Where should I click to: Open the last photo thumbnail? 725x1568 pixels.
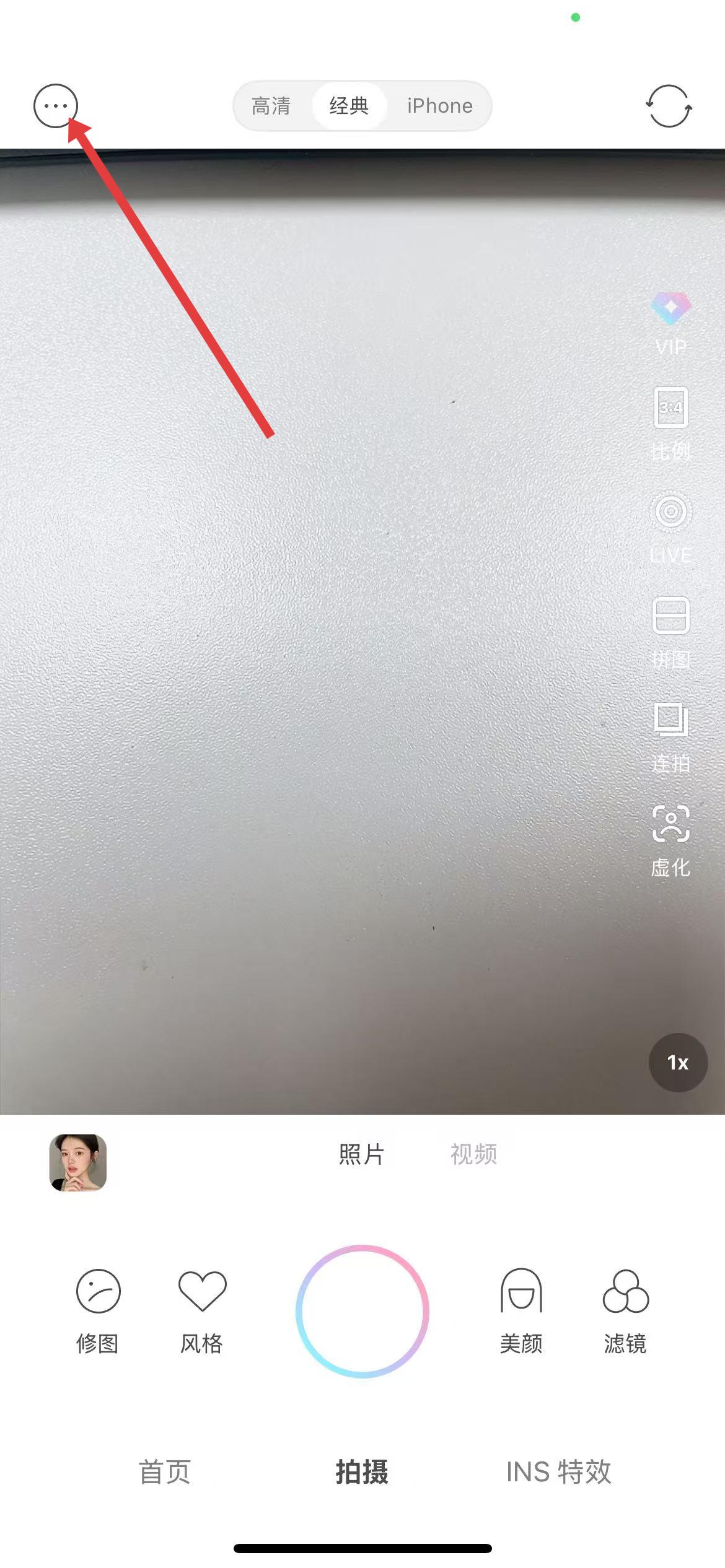[x=78, y=1162]
